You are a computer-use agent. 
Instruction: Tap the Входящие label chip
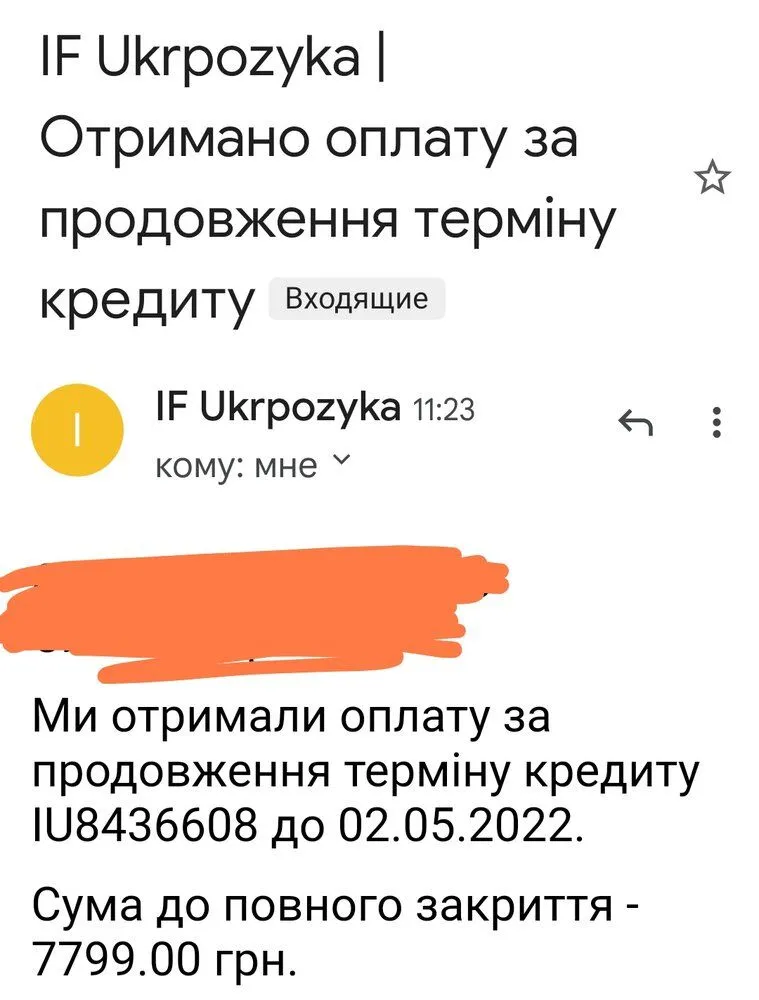[x=357, y=298]
